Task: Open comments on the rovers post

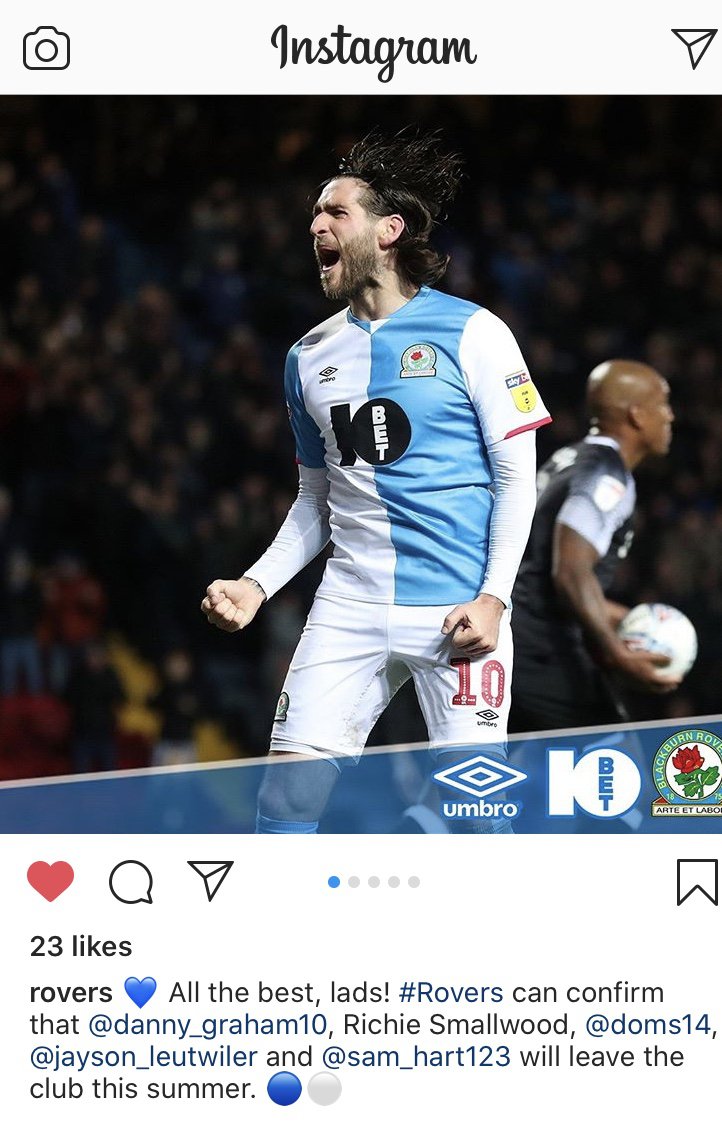Action: coord(131,882)
